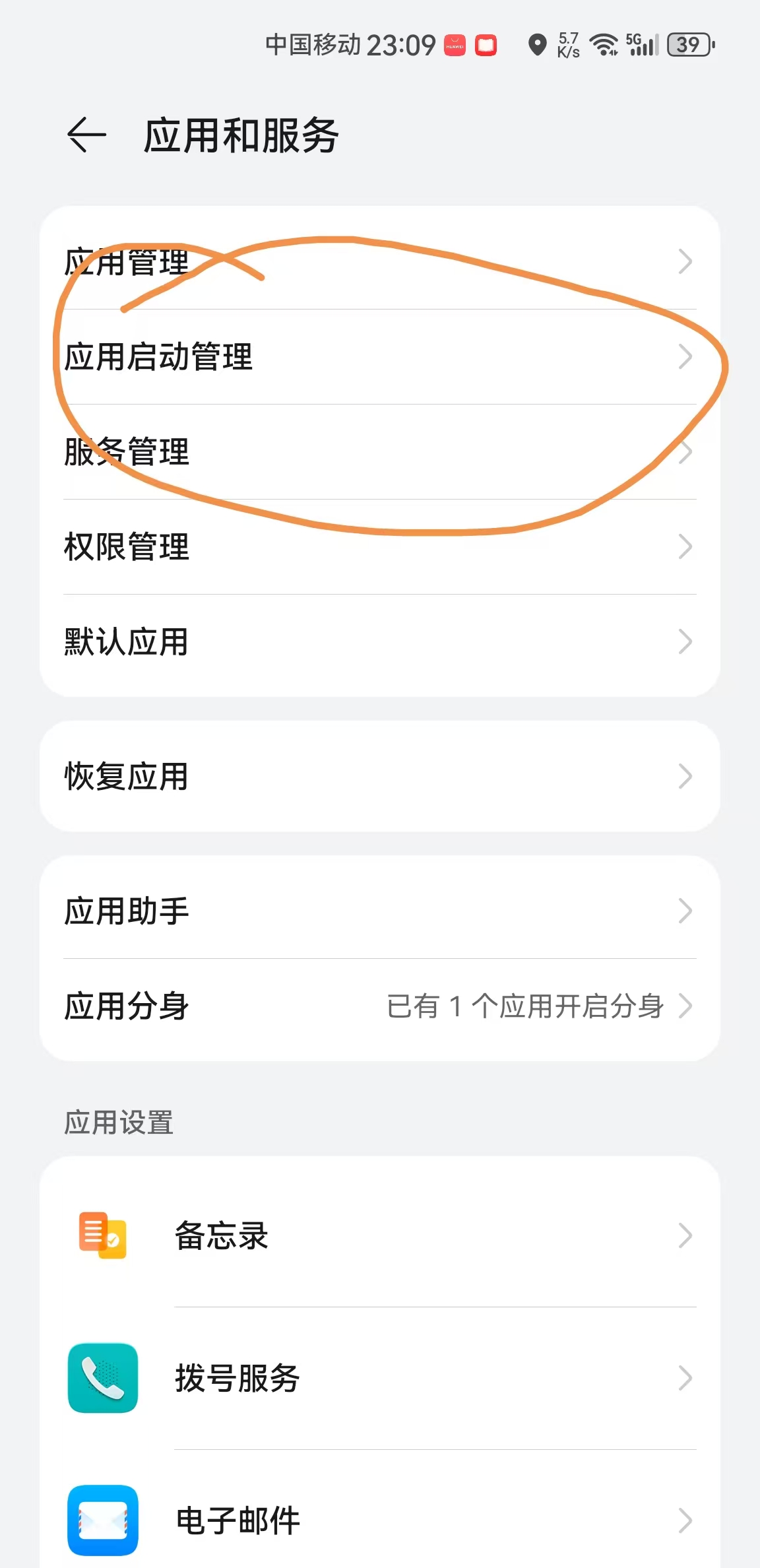Open 应用助手 row

point(379,911)
